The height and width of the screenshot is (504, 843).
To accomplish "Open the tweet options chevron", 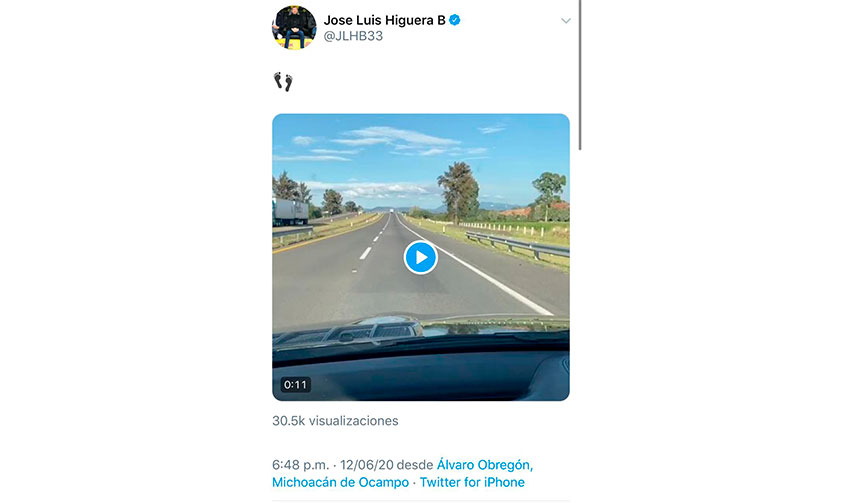I will 566,21.
